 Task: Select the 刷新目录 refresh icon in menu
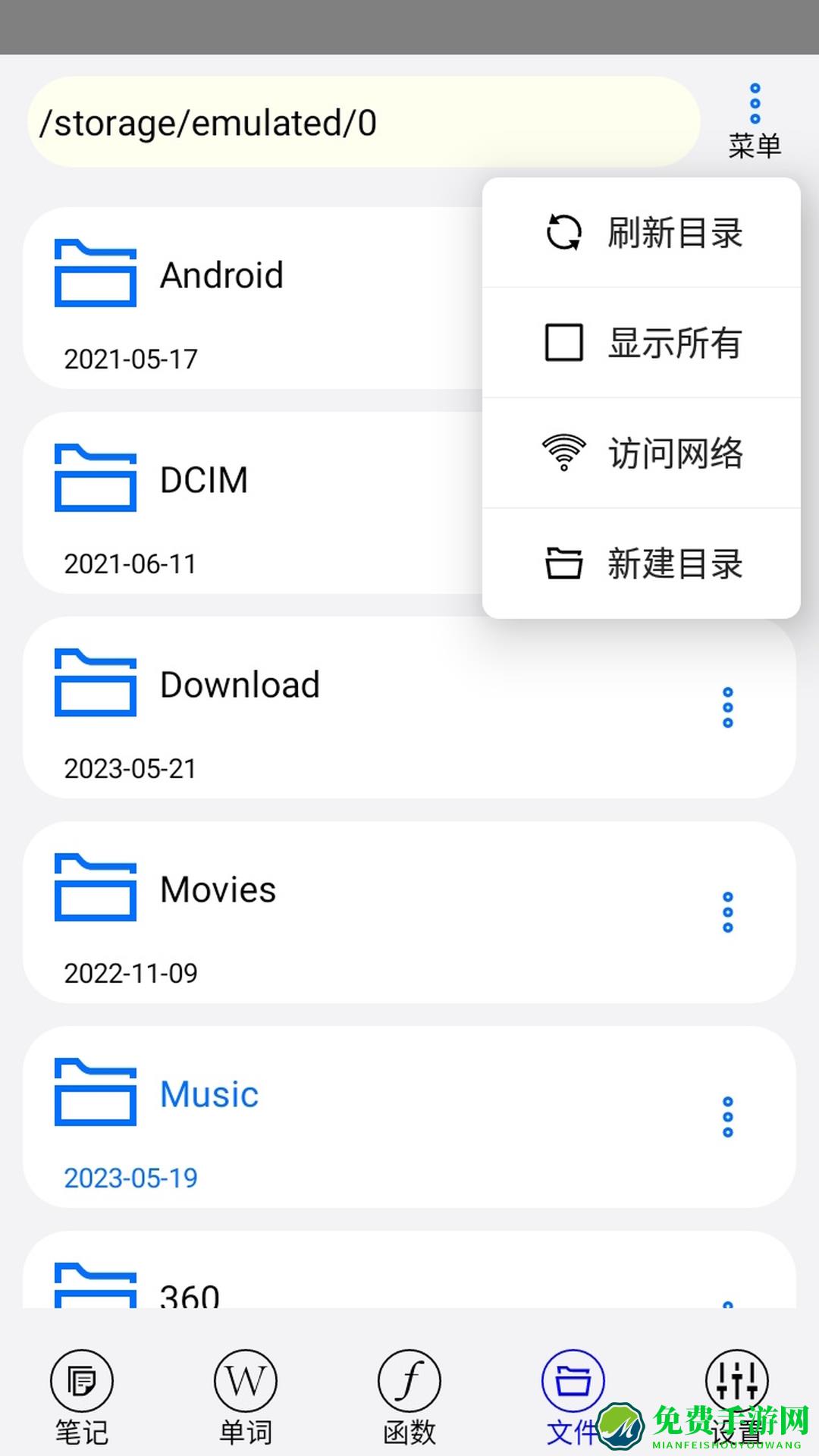[x=563, y=232]
